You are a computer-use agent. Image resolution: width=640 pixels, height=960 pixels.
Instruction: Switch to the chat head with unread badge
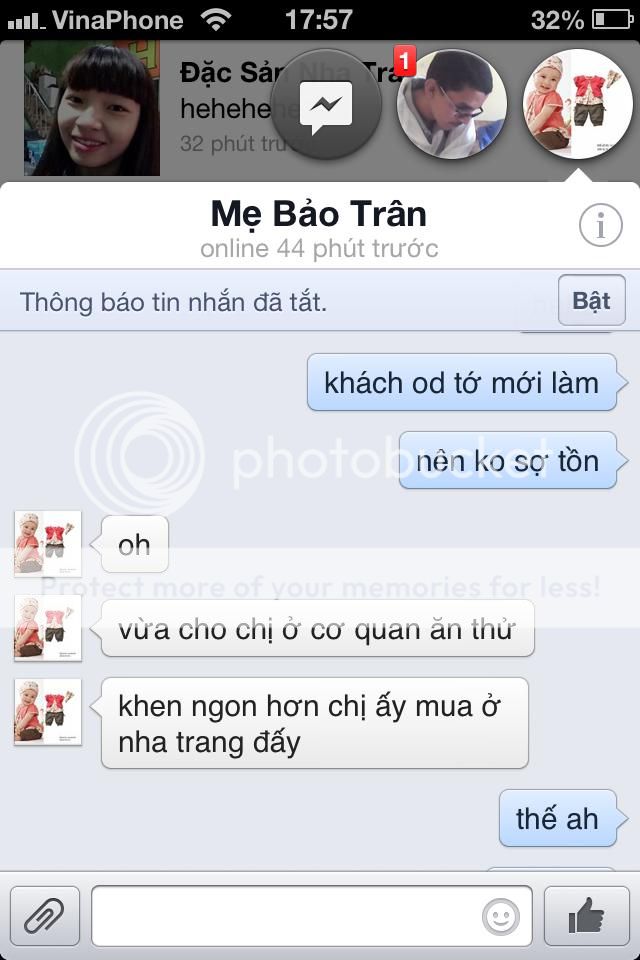(x=451, y=104)
